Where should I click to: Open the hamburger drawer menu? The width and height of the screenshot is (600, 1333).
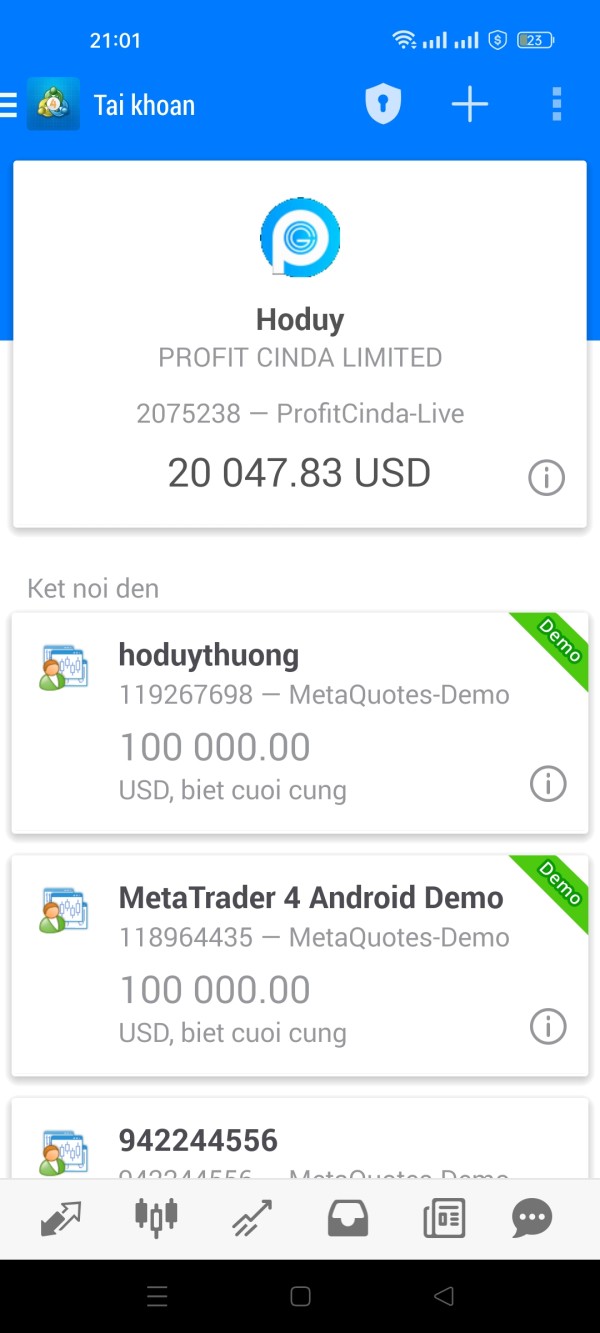point(10,105)
